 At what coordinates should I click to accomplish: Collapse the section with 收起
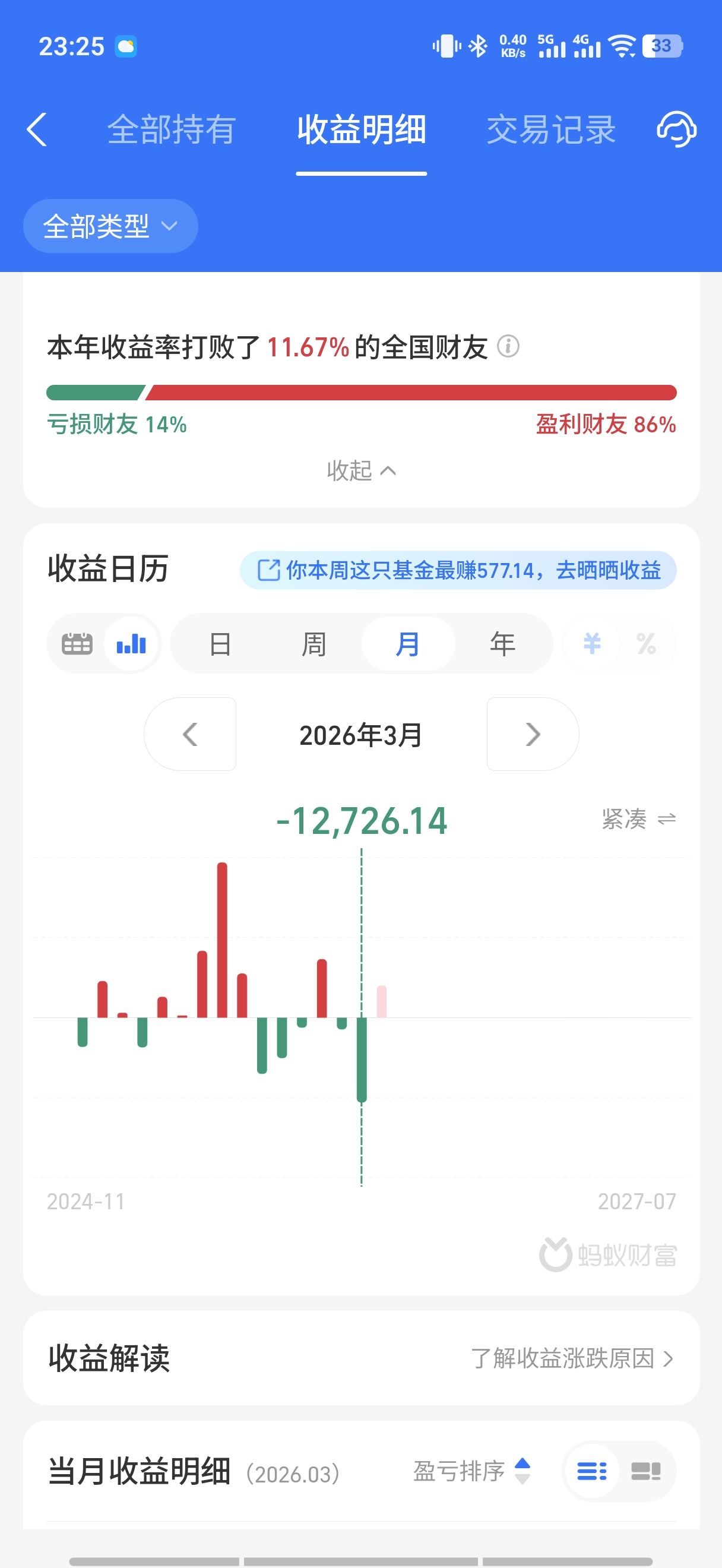(360, 470)
